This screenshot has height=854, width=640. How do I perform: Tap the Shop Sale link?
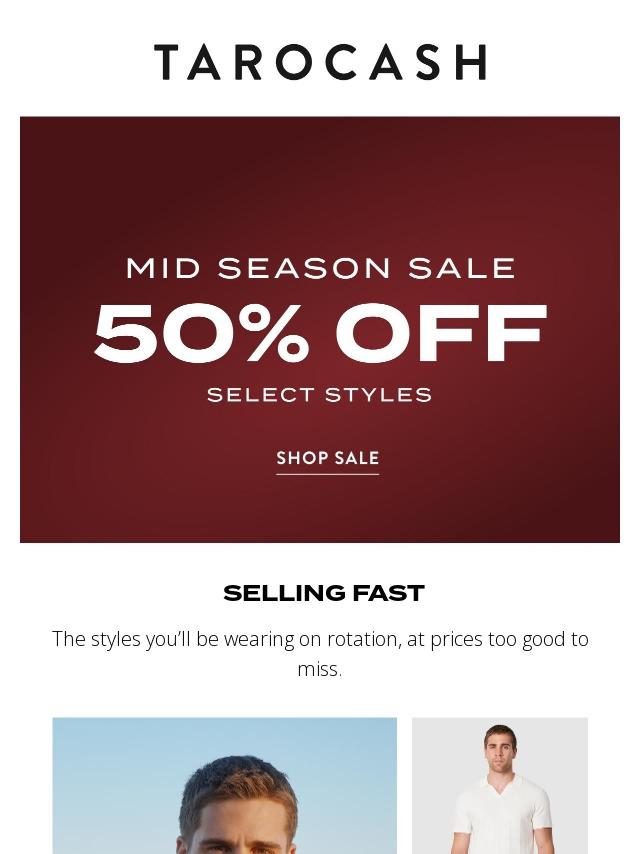click(327, 458)
